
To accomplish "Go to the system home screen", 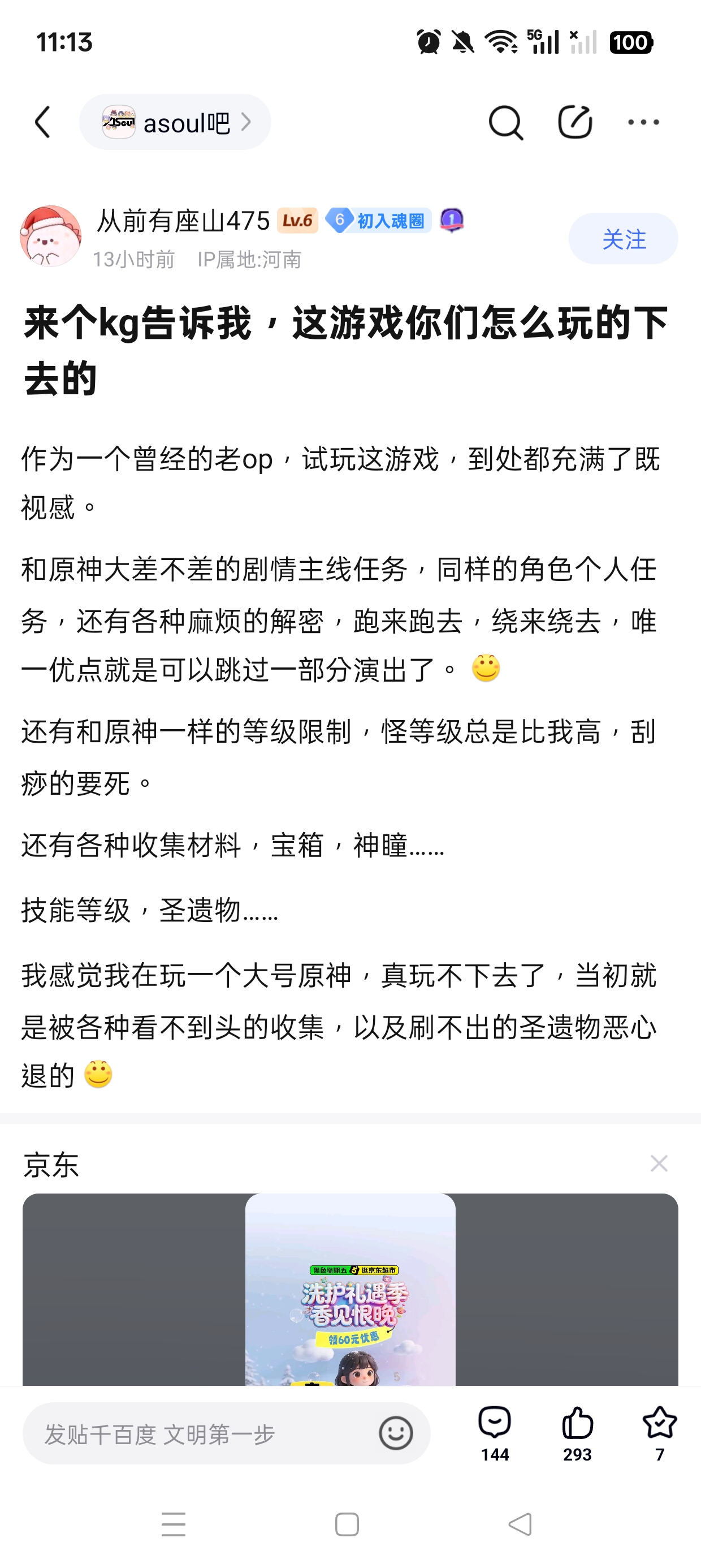I will (347, 1524).
